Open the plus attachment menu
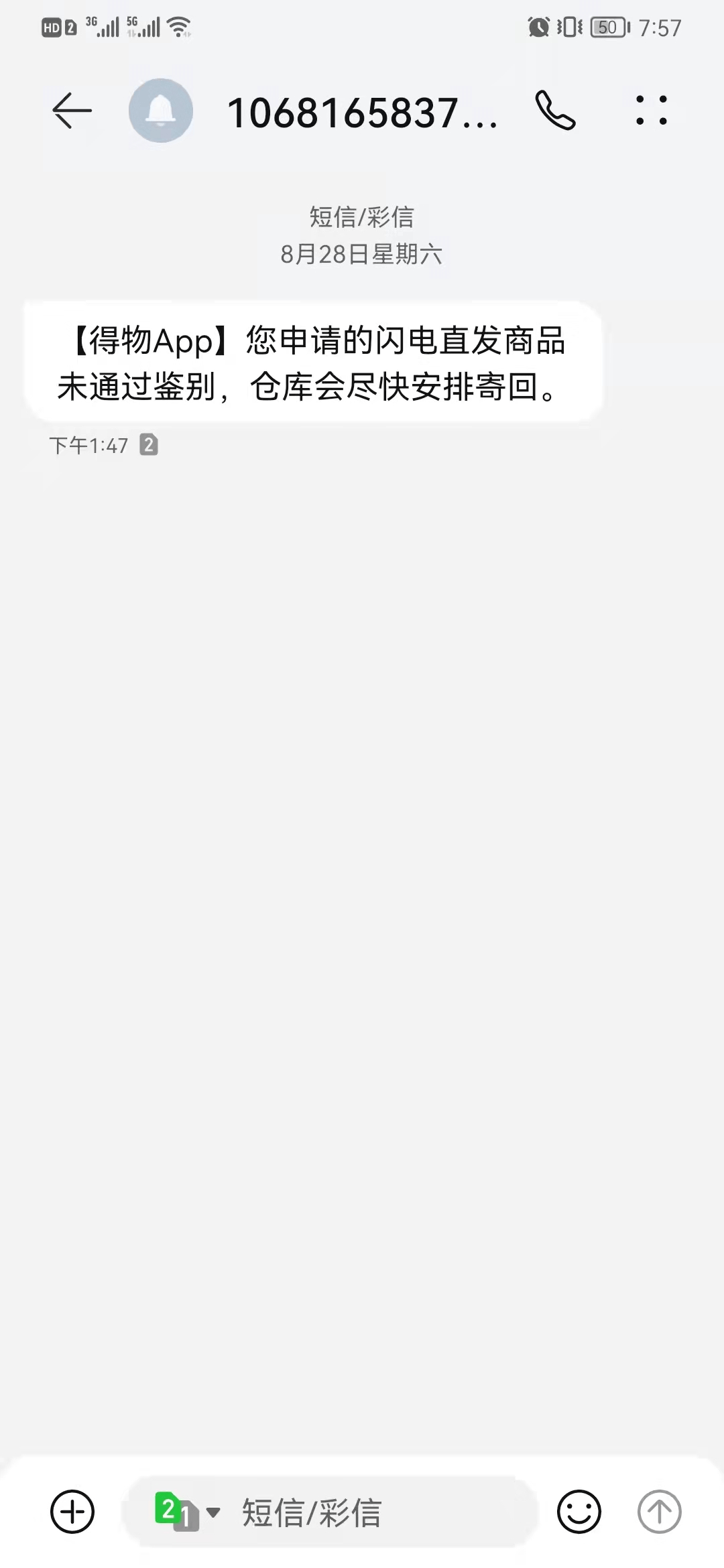724x1568 pixels. (x=72, y=1512)
